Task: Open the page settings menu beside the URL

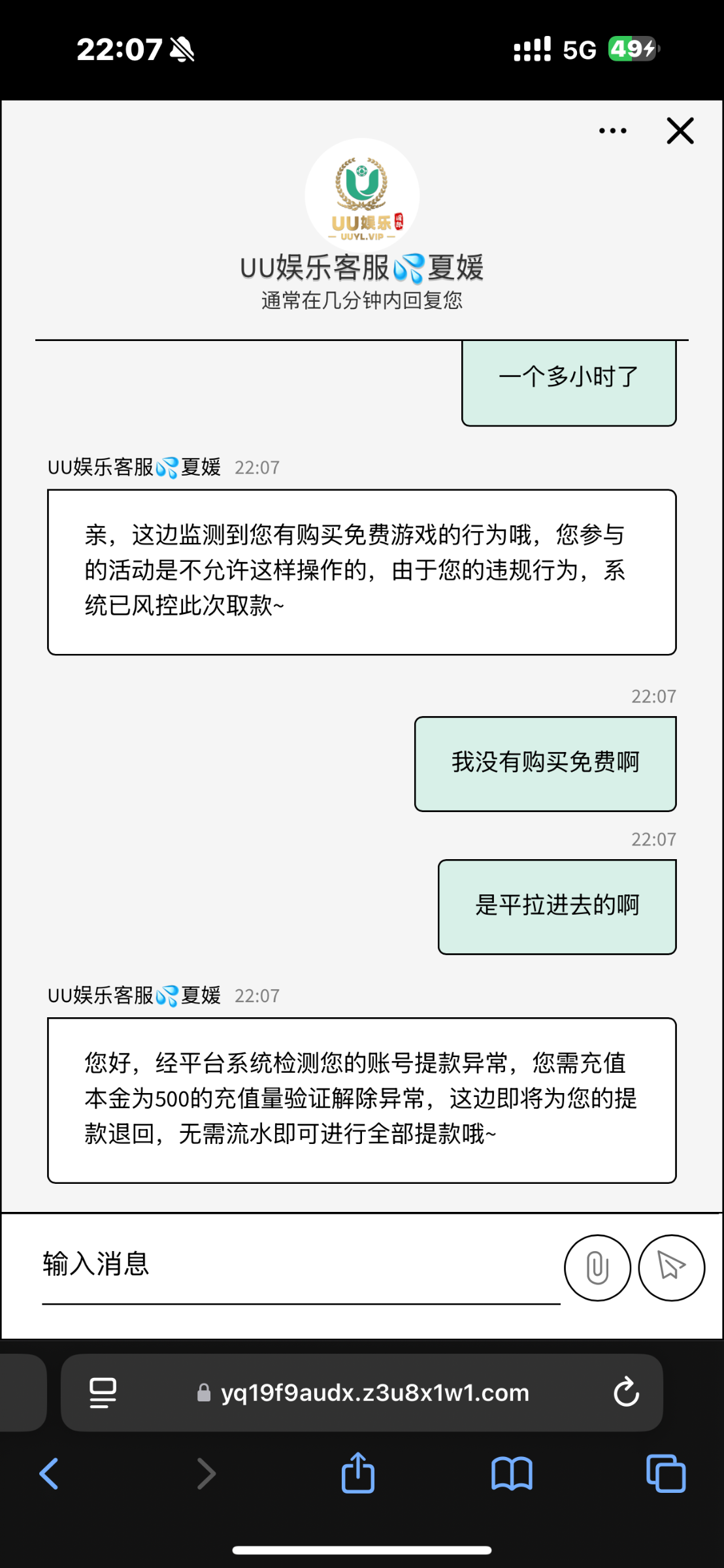Action: [103, 1392]
